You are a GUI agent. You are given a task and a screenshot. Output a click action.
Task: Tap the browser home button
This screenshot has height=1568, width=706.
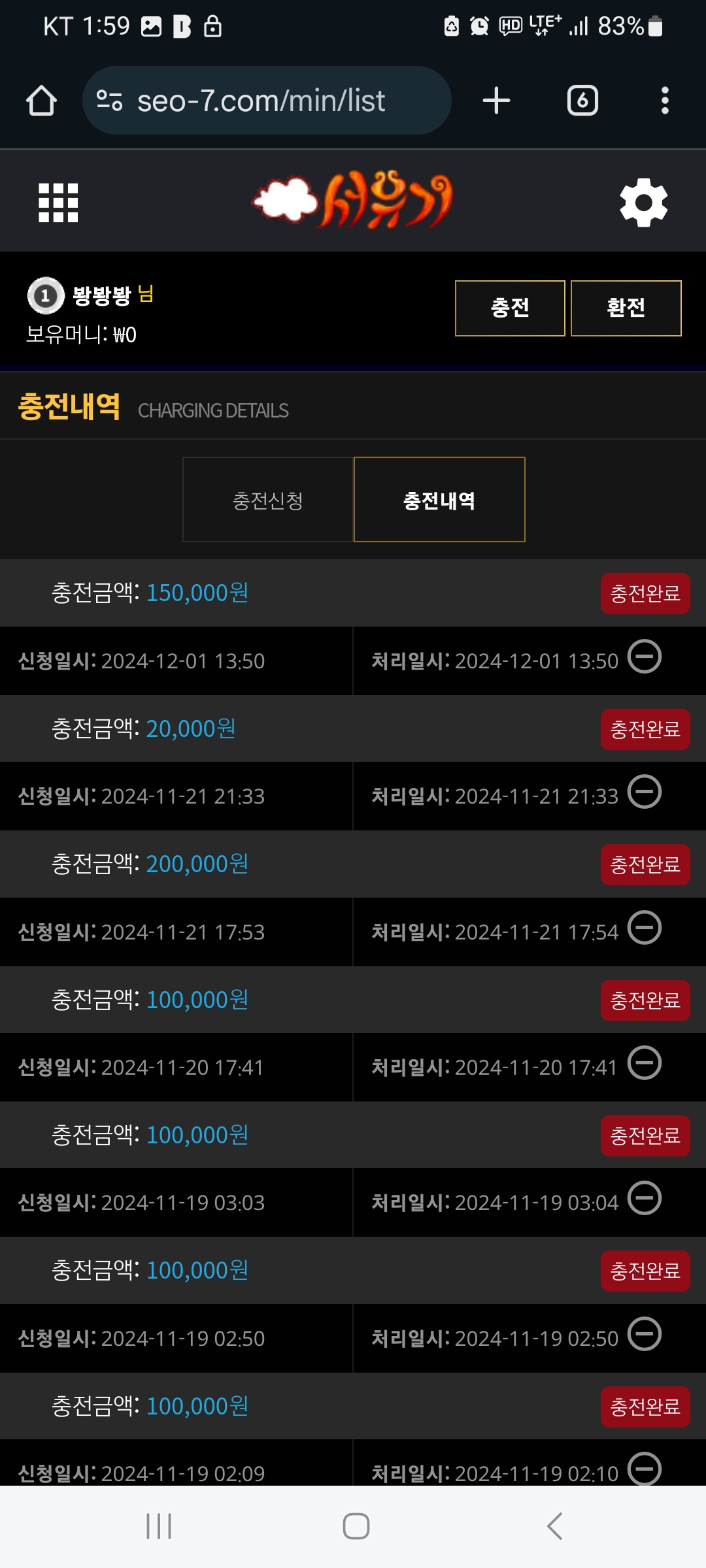(41, 101)
